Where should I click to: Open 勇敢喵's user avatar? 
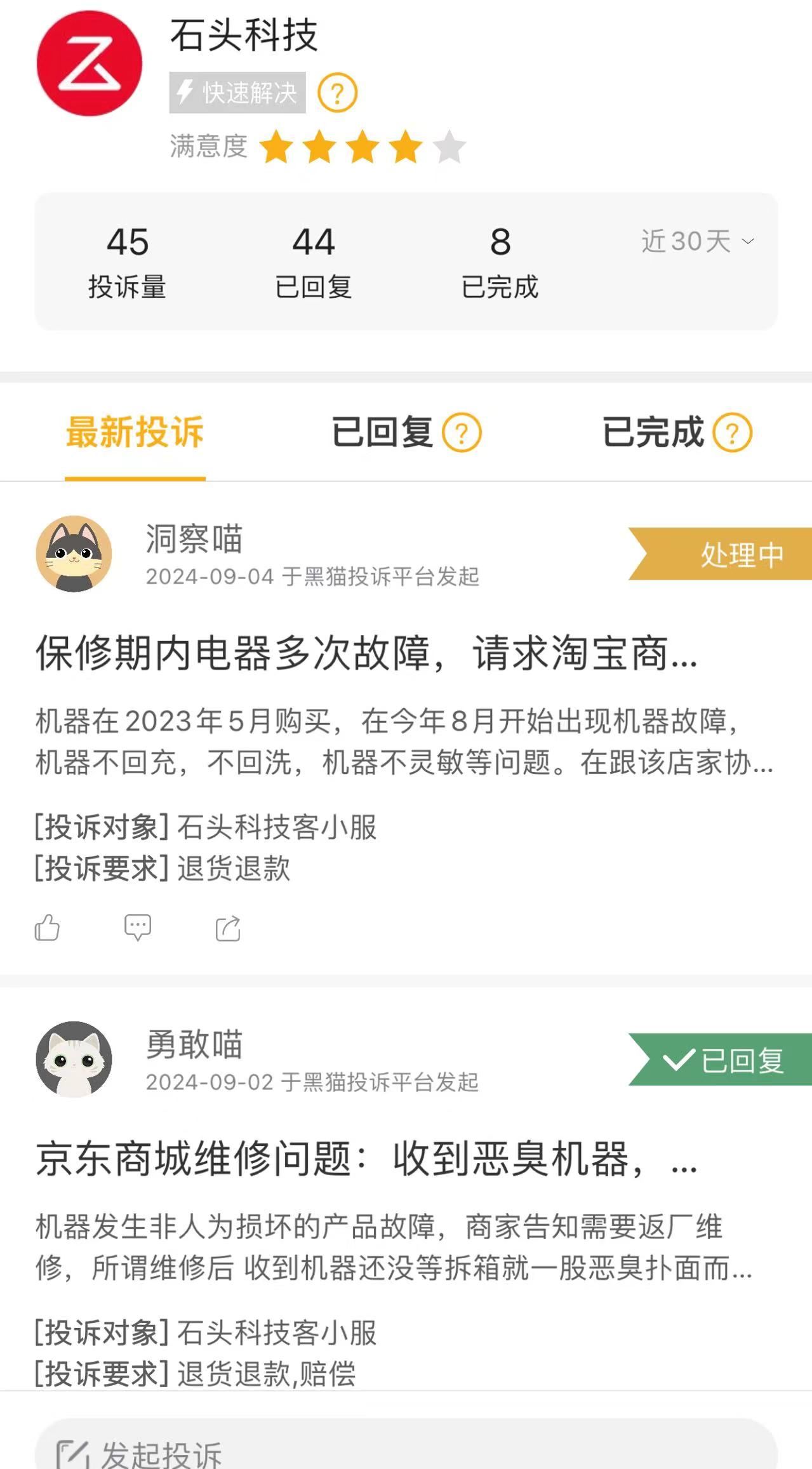[x=74, y=1059]
